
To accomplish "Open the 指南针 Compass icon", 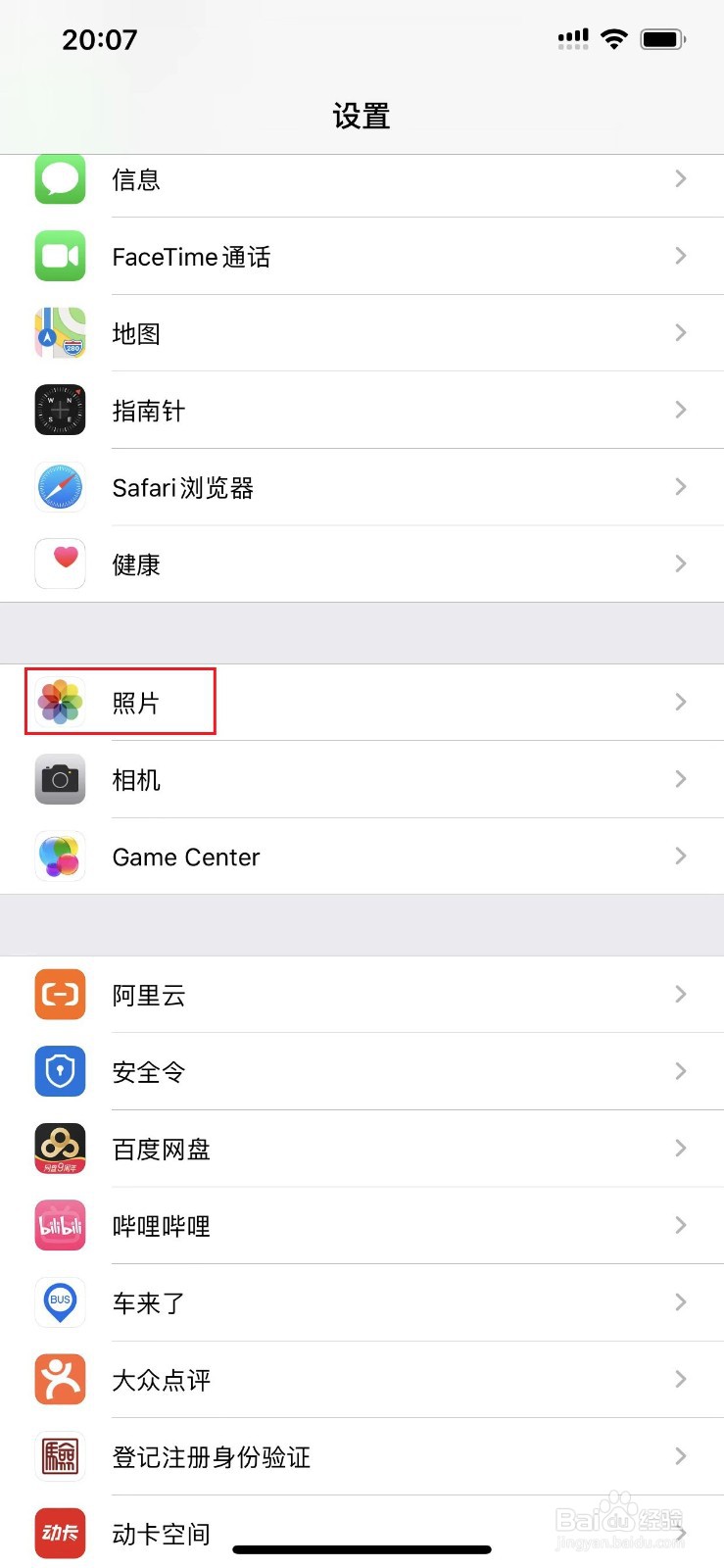I will (60, 410).
